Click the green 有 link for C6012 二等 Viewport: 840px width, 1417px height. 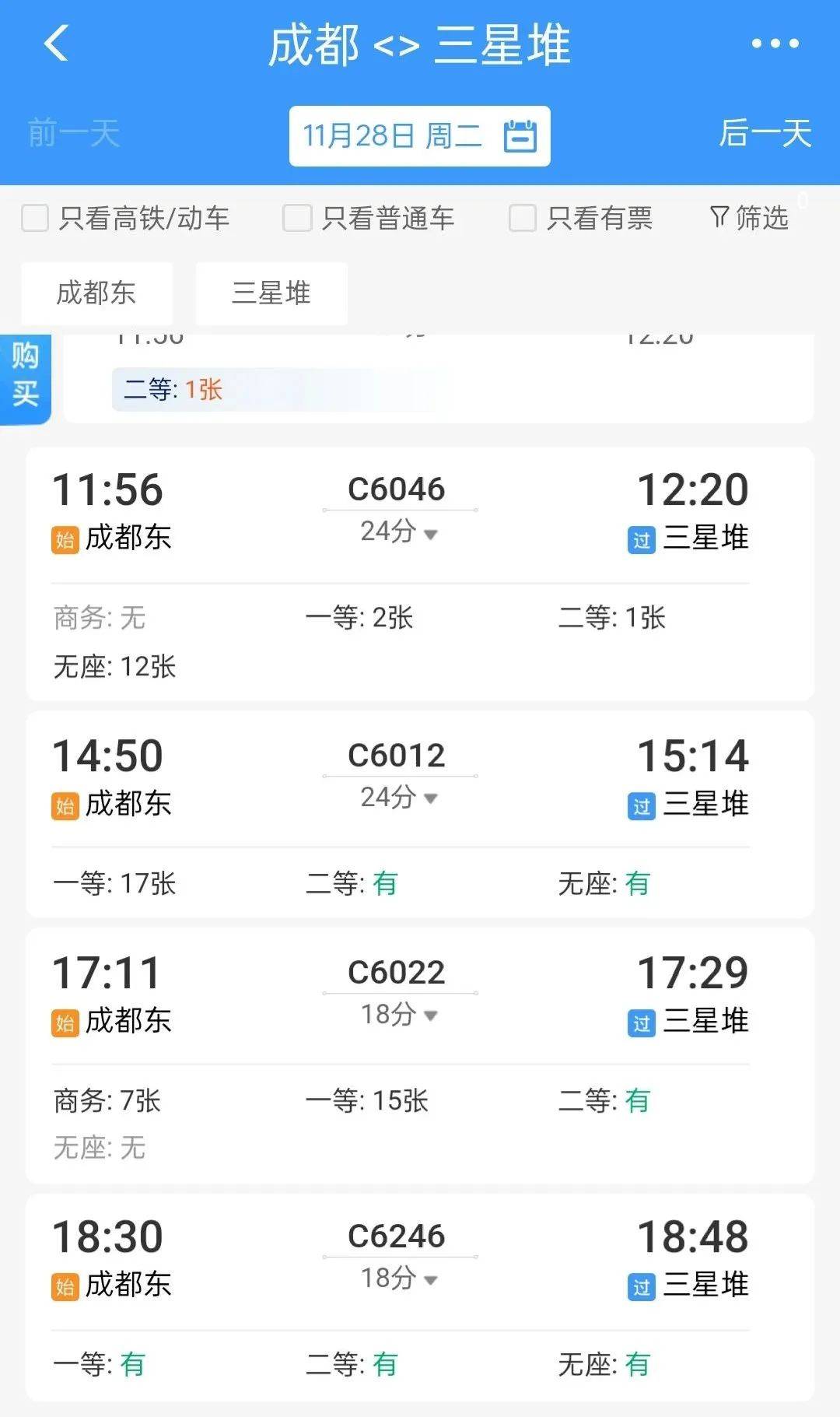pos(384,883)
